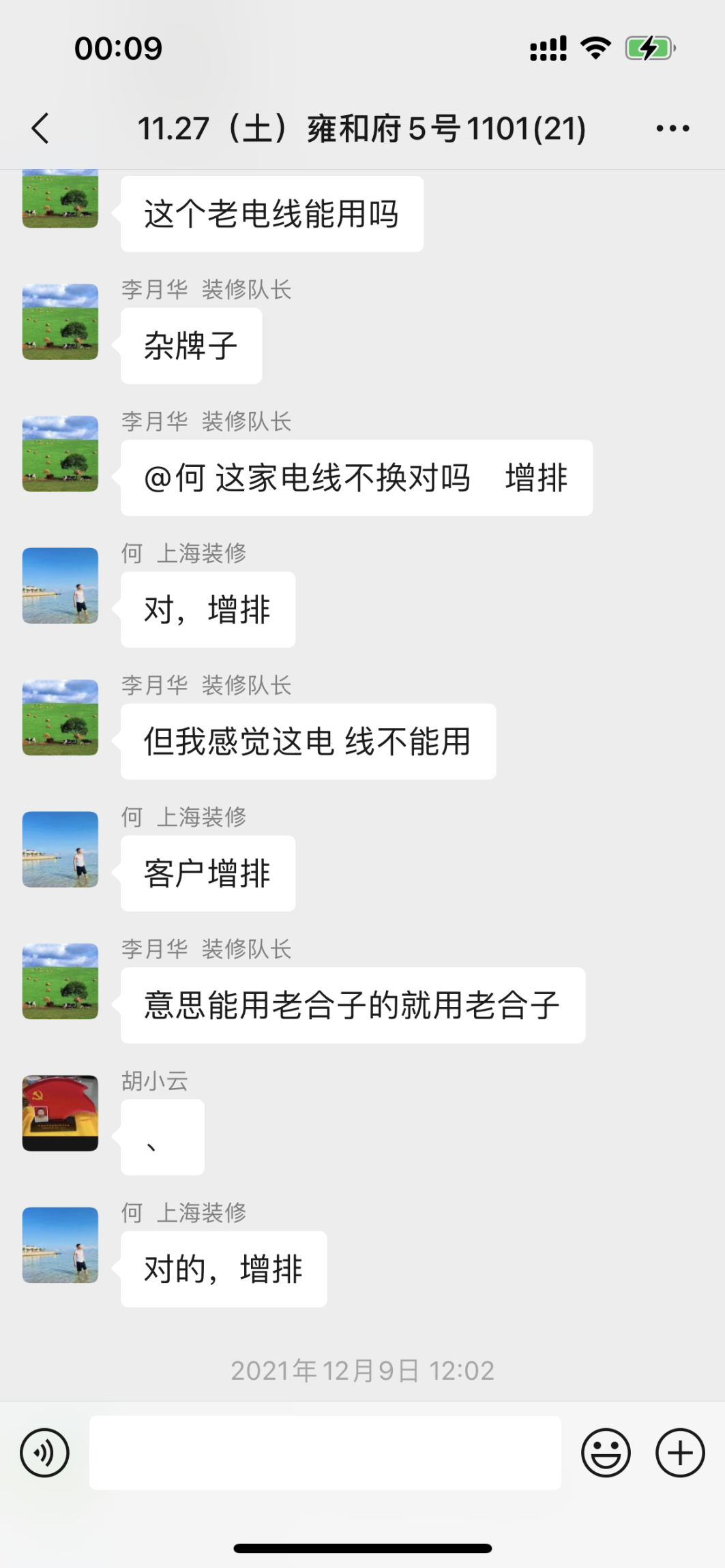Open the emoji sticker panel
The width and height of the screenshot is (725, 1568).
(x=606, y=1453)
